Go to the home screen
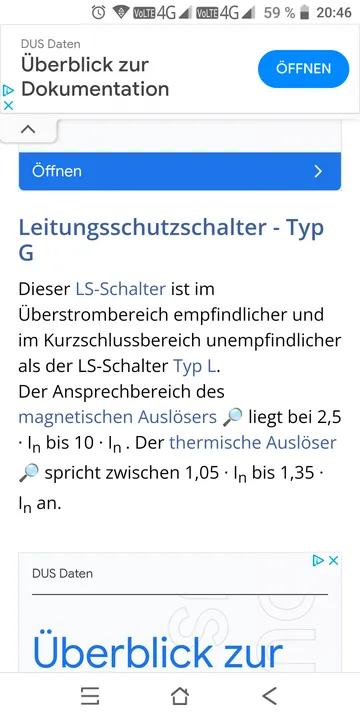Image resolution: width=360 pixels, height=720 pixels. pyautogui.click(x=180, y=696)
